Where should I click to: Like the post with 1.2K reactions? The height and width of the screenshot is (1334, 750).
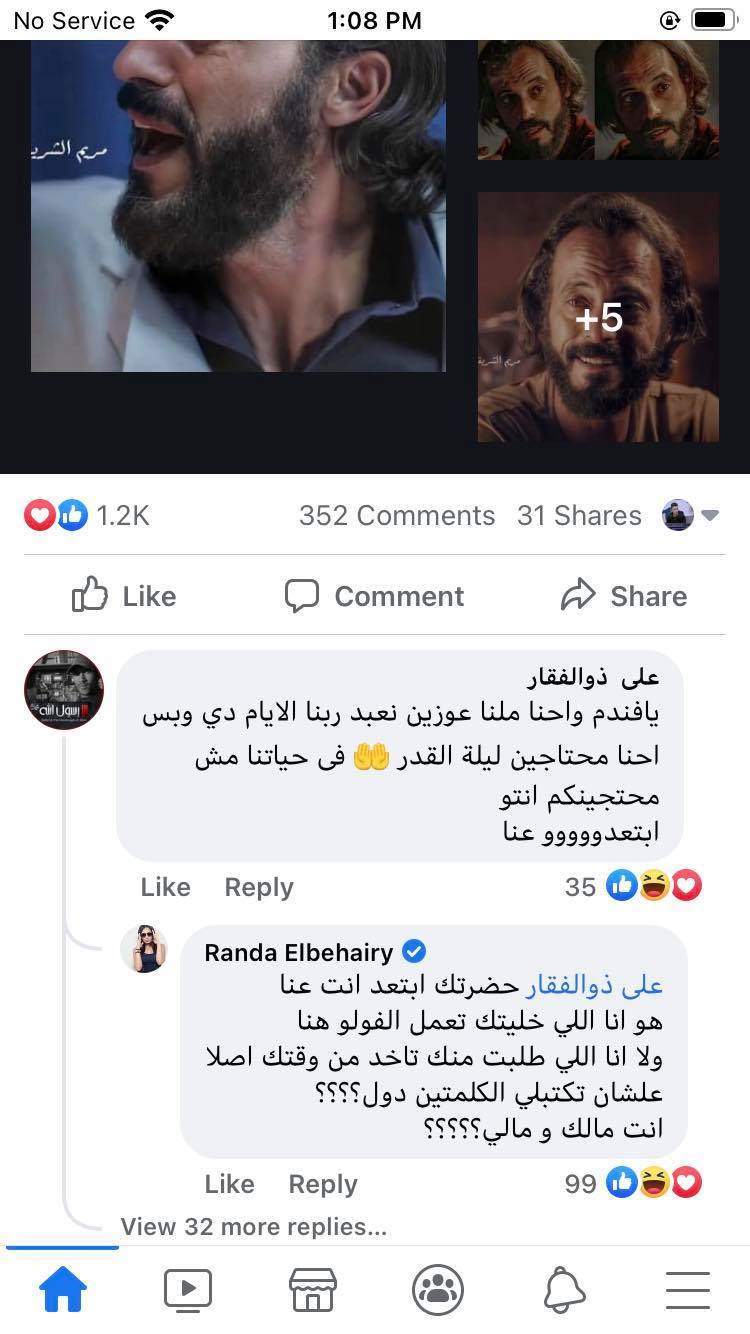[x=124, y=596]
